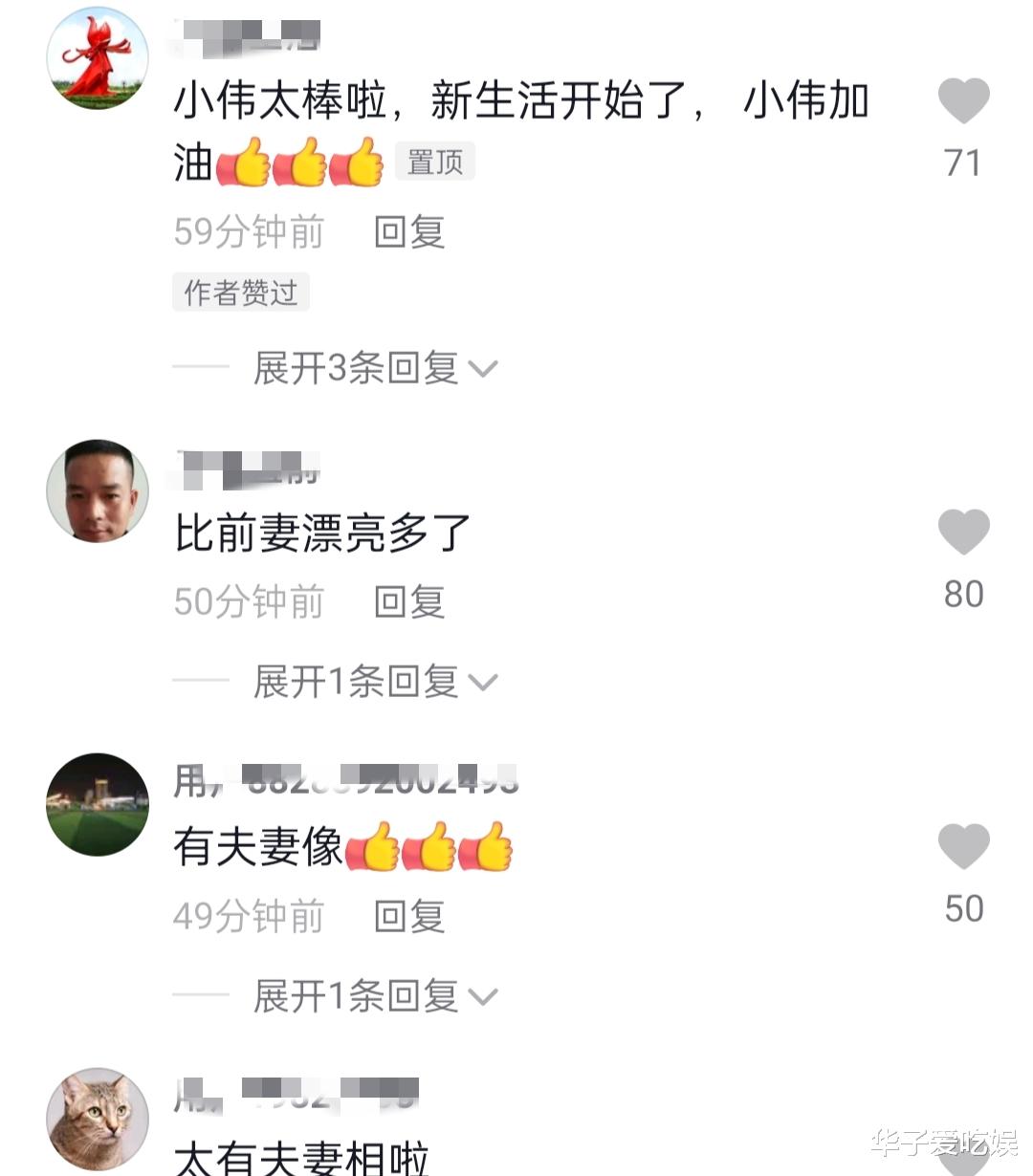Open the night scene avatar of user 8826
This screenshot has width=1033, height=1176.
point(96,803)
